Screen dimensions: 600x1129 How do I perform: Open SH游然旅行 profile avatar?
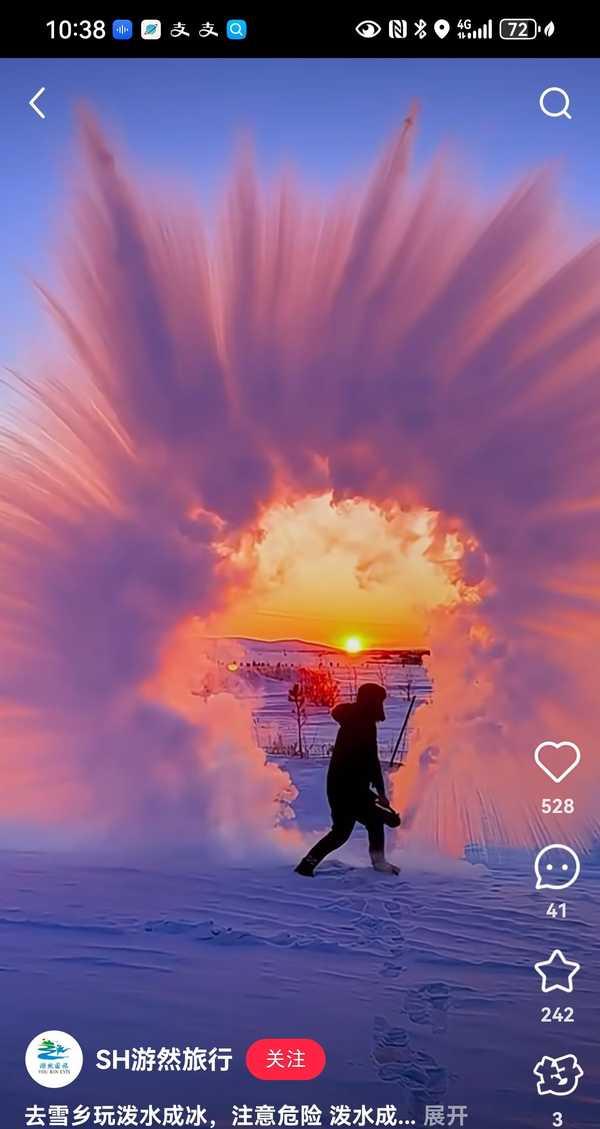(x=54, y=1058)
